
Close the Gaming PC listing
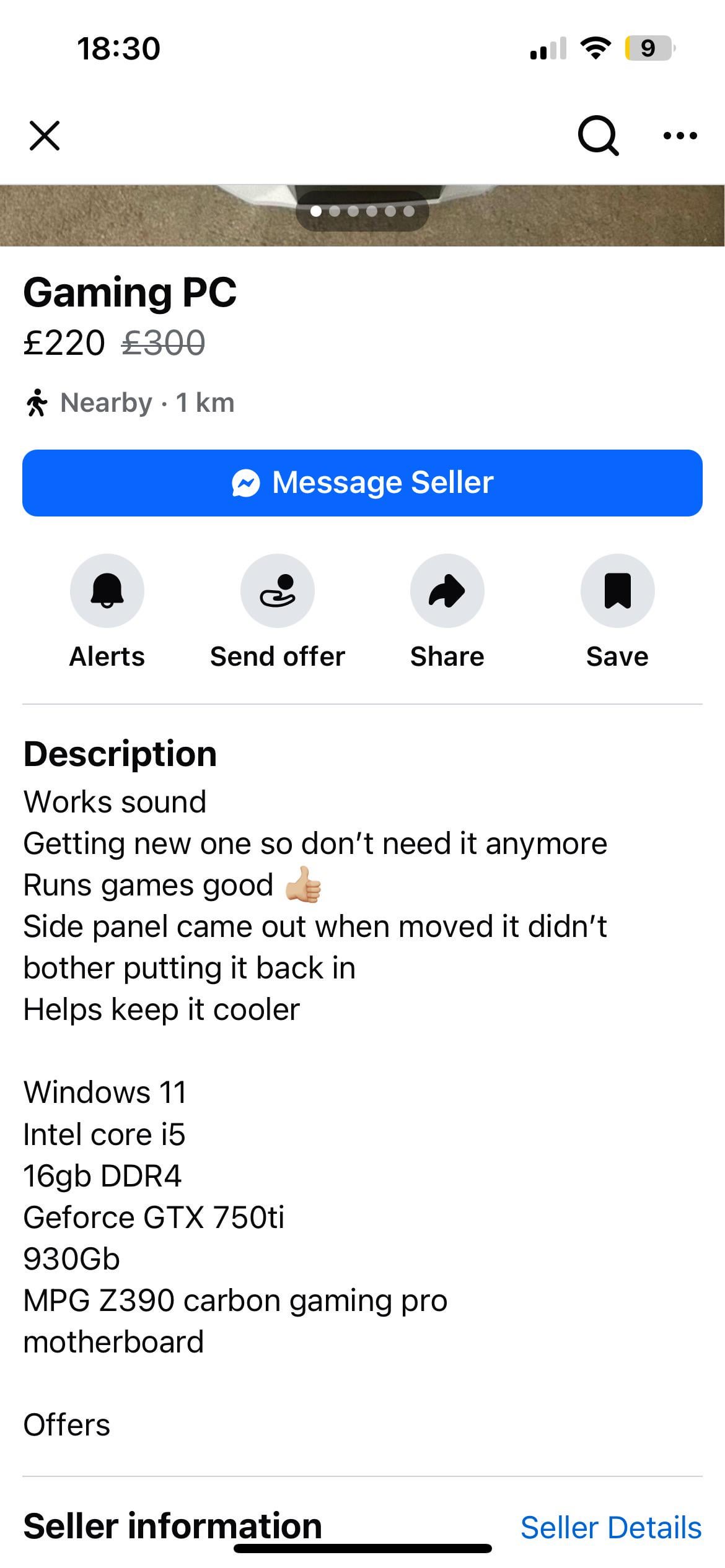(x=45, y=136)
